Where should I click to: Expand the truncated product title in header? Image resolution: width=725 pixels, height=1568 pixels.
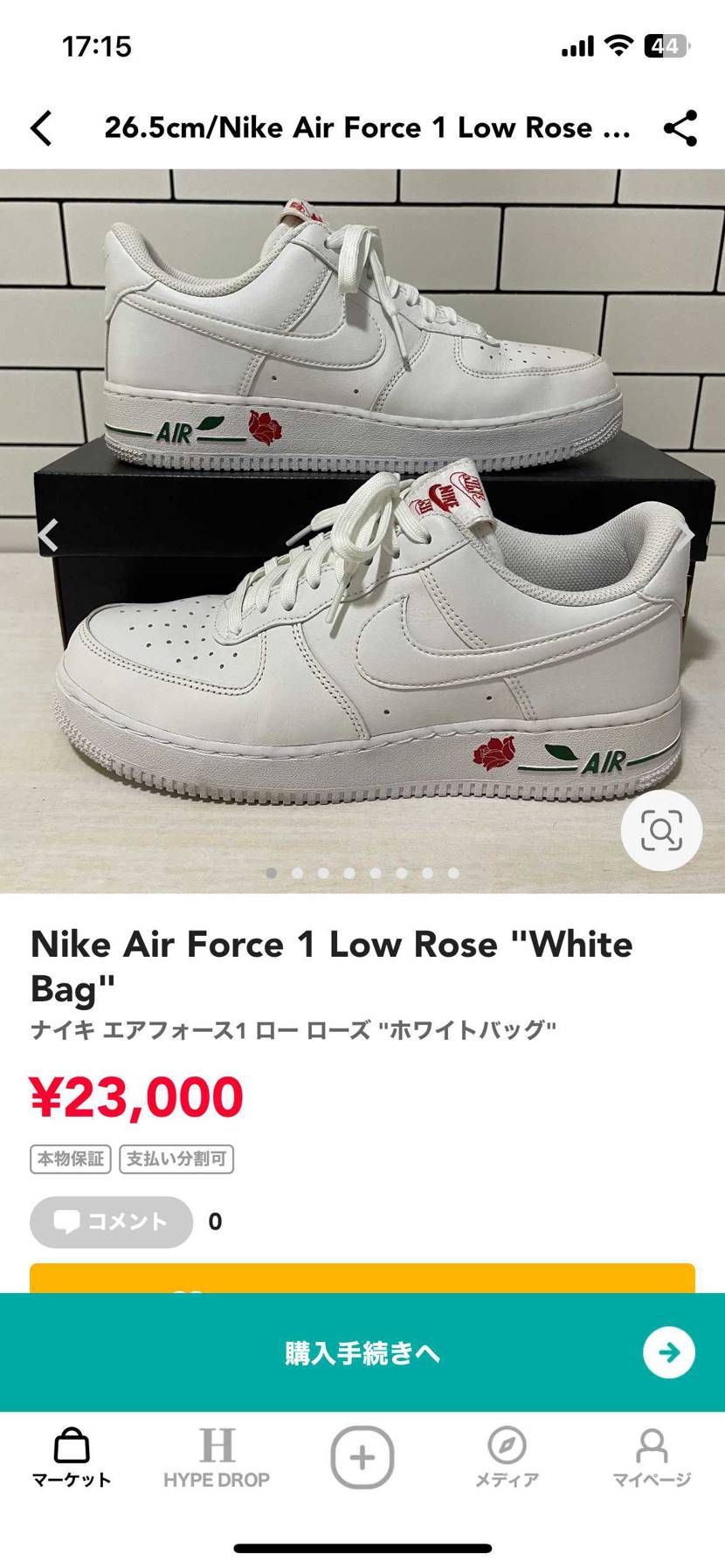(365, 127)
